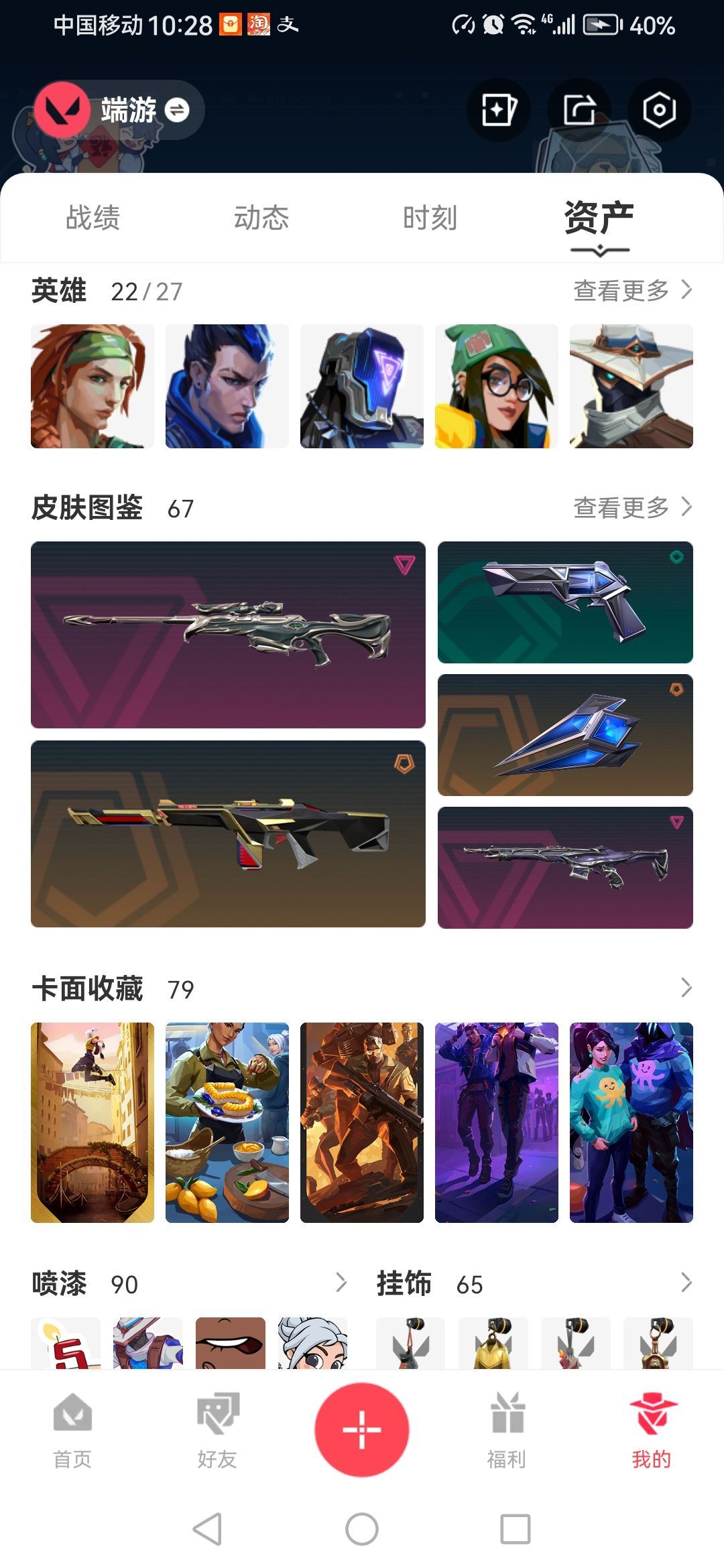View more skins via 皮肤图鉴 查看更多
The width and height of the screenshot is (724, 1568).
click(x=632, y=508)
